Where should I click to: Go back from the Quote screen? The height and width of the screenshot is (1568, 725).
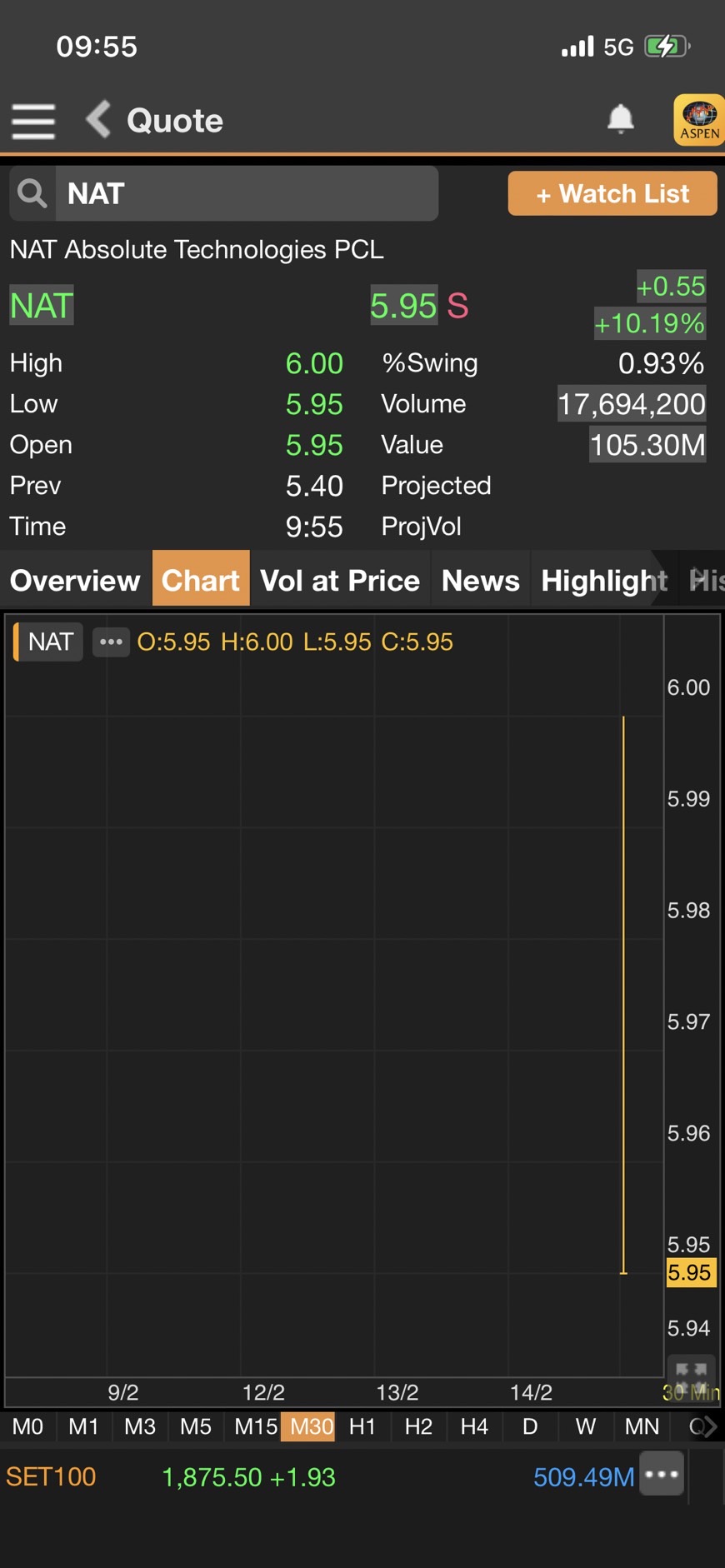[x=98, y=119]
